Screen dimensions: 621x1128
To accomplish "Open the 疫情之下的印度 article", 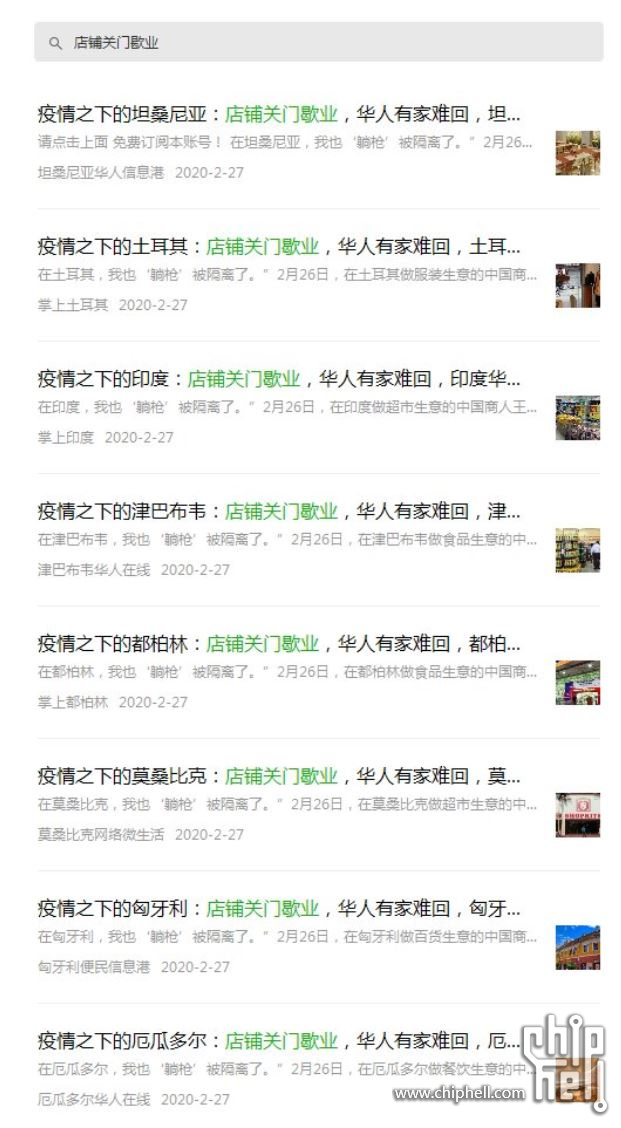I will pyautogui.click(x=280, y=379).
